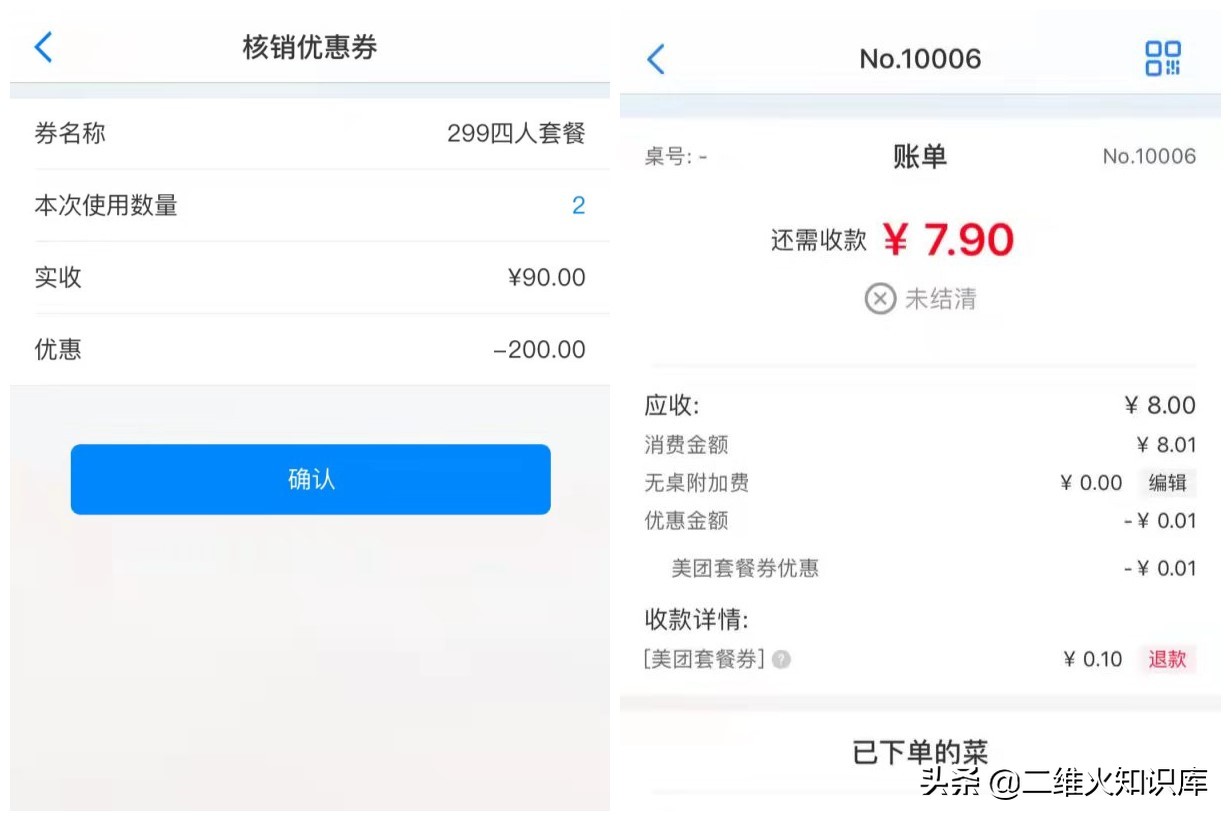
Task: Tap 编辑 next to 无桌附加费
Action: (1166, 483)
